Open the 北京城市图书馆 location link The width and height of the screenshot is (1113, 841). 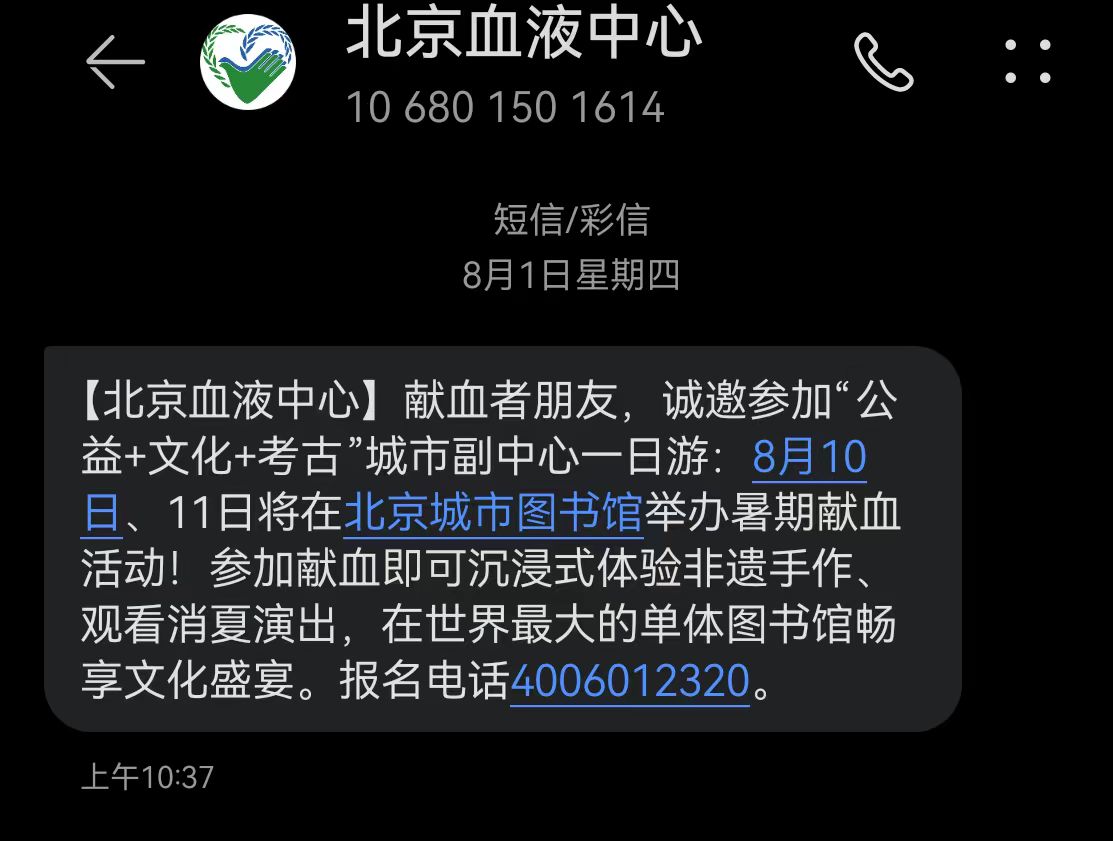point(493,514)
